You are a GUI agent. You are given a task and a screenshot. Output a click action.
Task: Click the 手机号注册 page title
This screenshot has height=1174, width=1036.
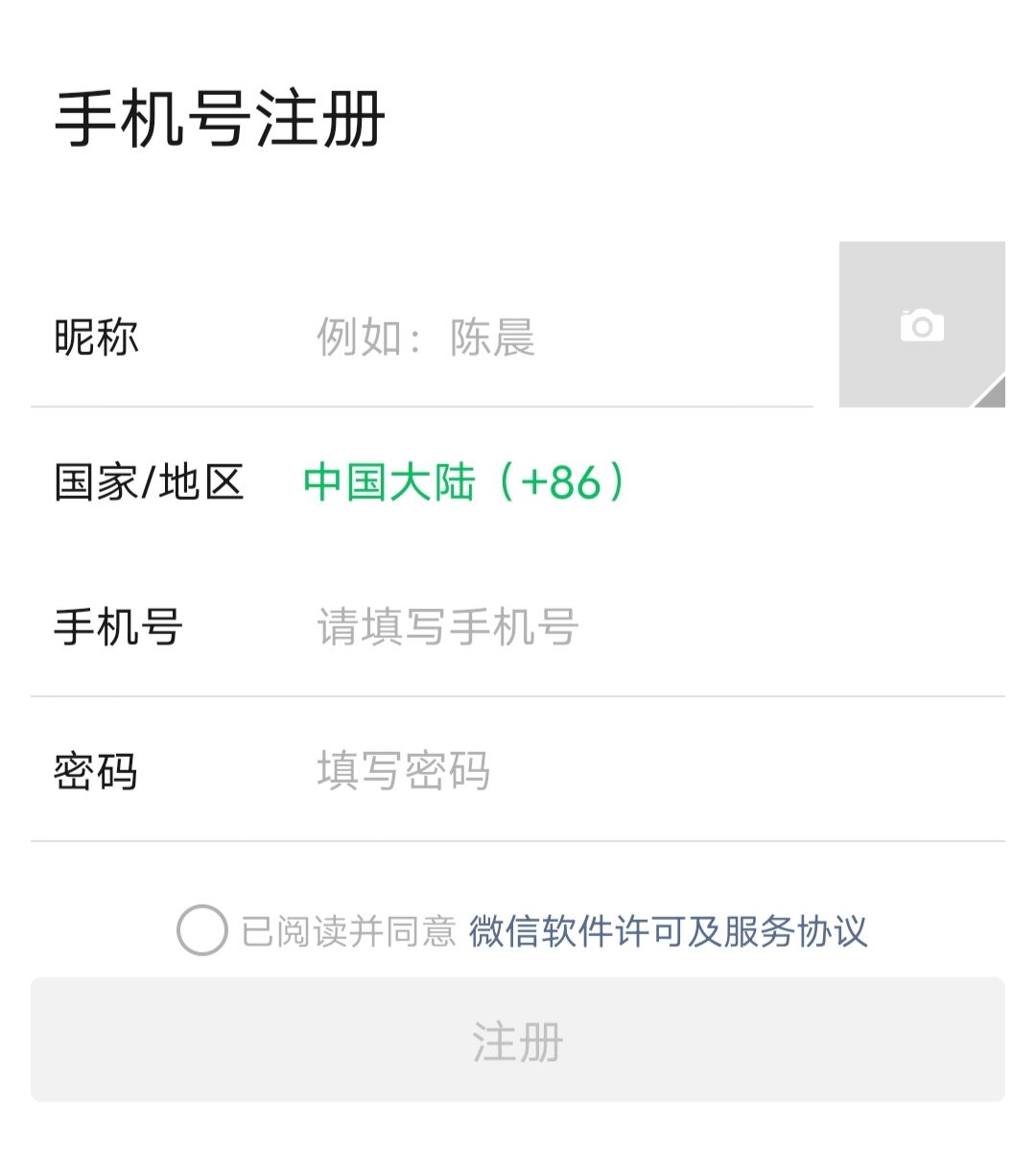pos(219,117)
